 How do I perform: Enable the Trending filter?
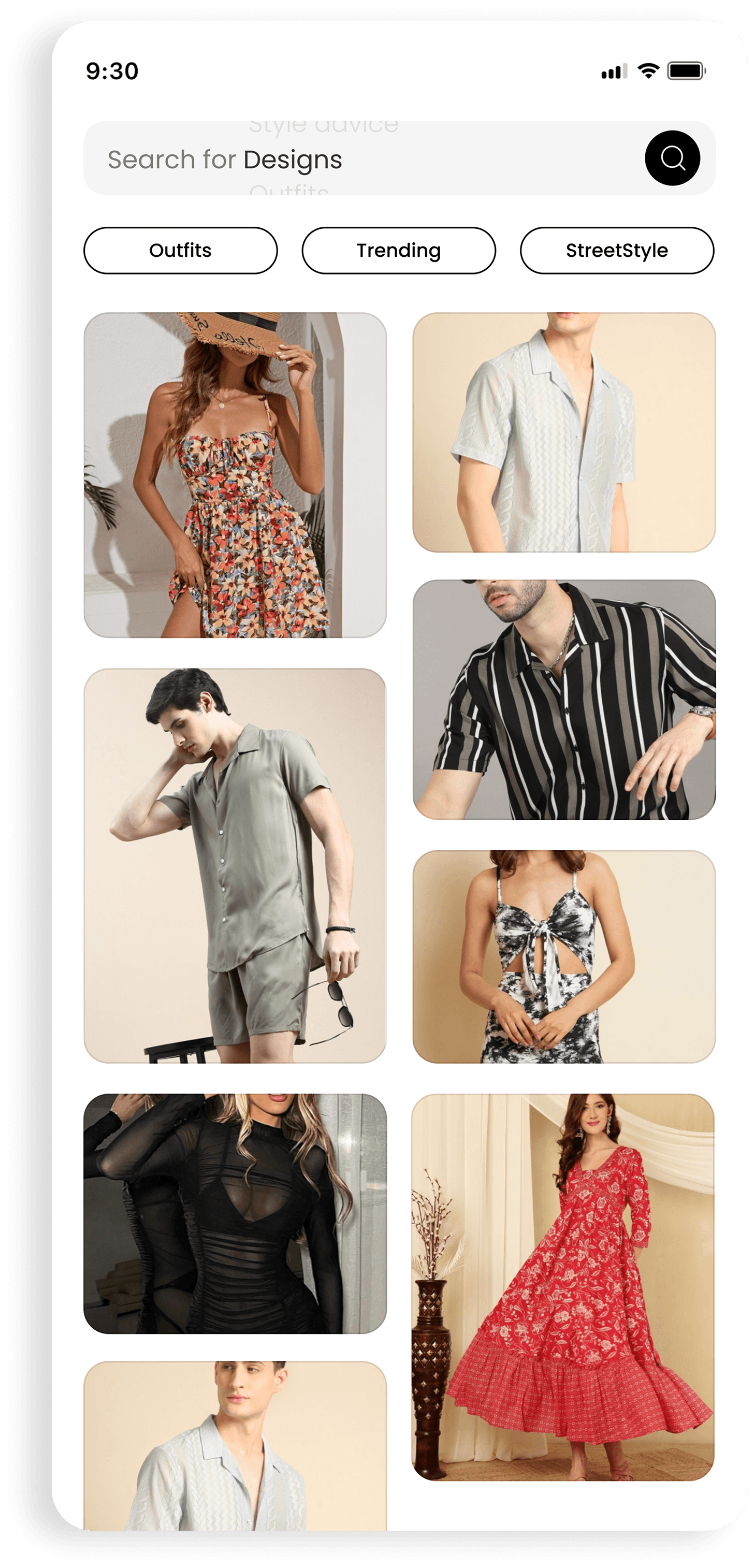click(x=399, y=250)
